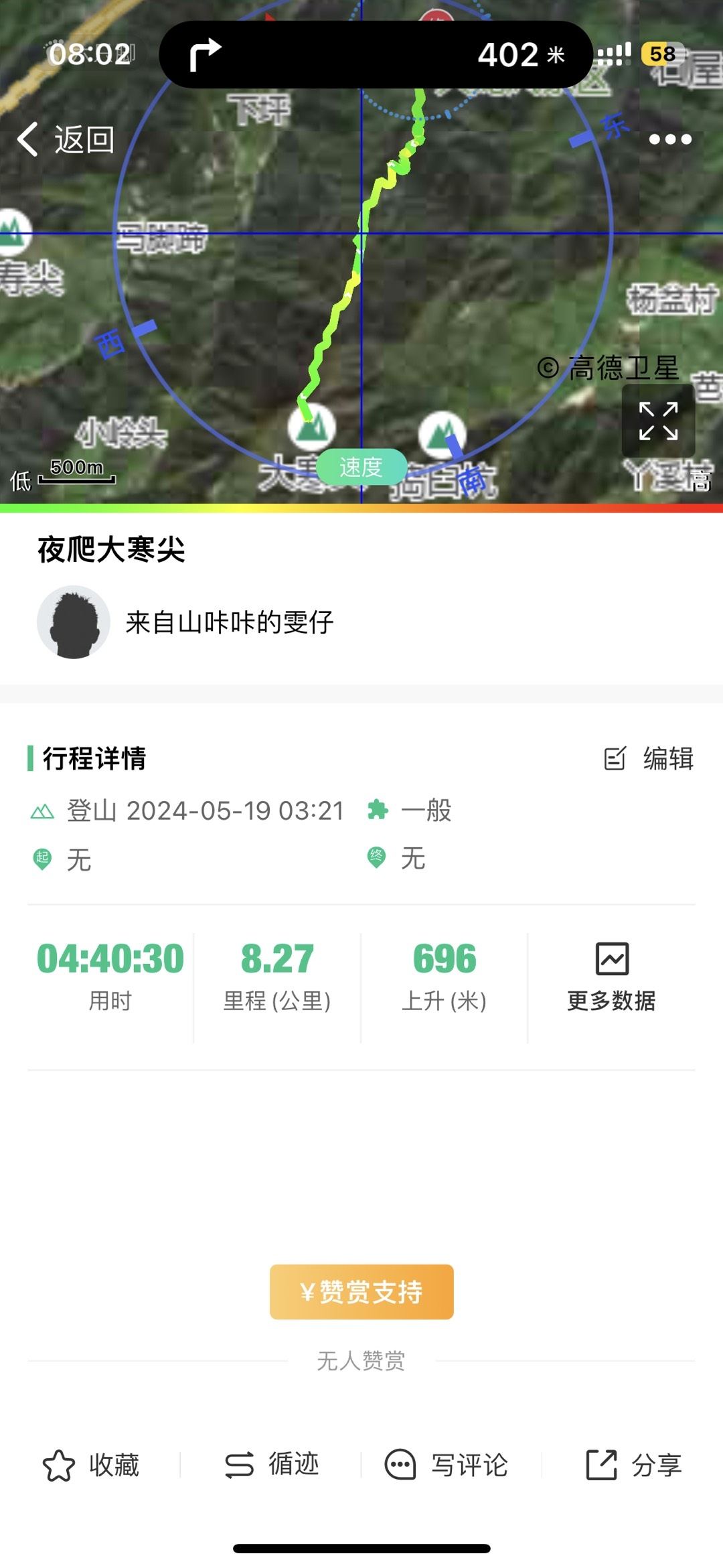View 更多数据 statistics
This screenshot has width=723, height=1568.
coord(611,977)
